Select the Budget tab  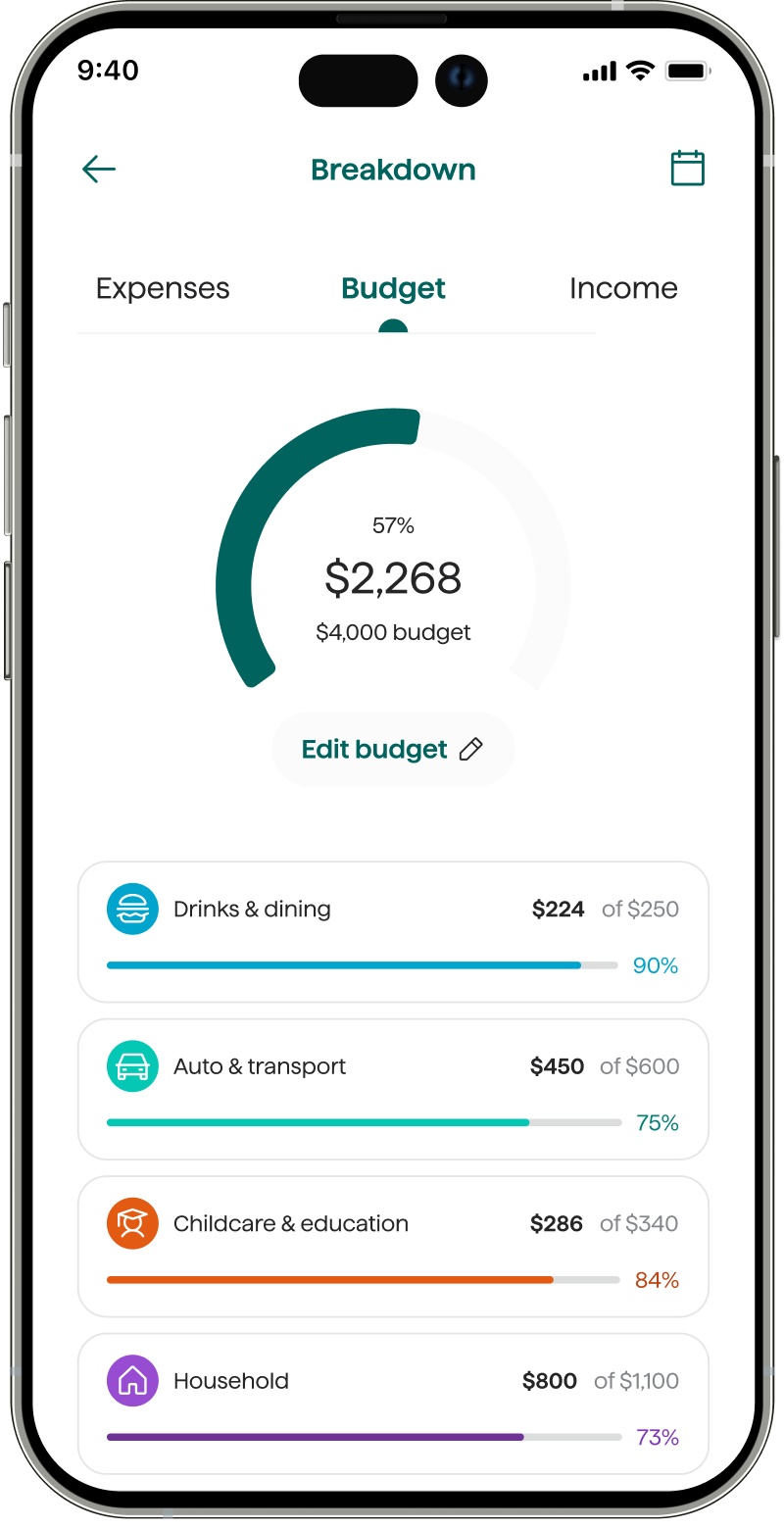pos(393,288)
